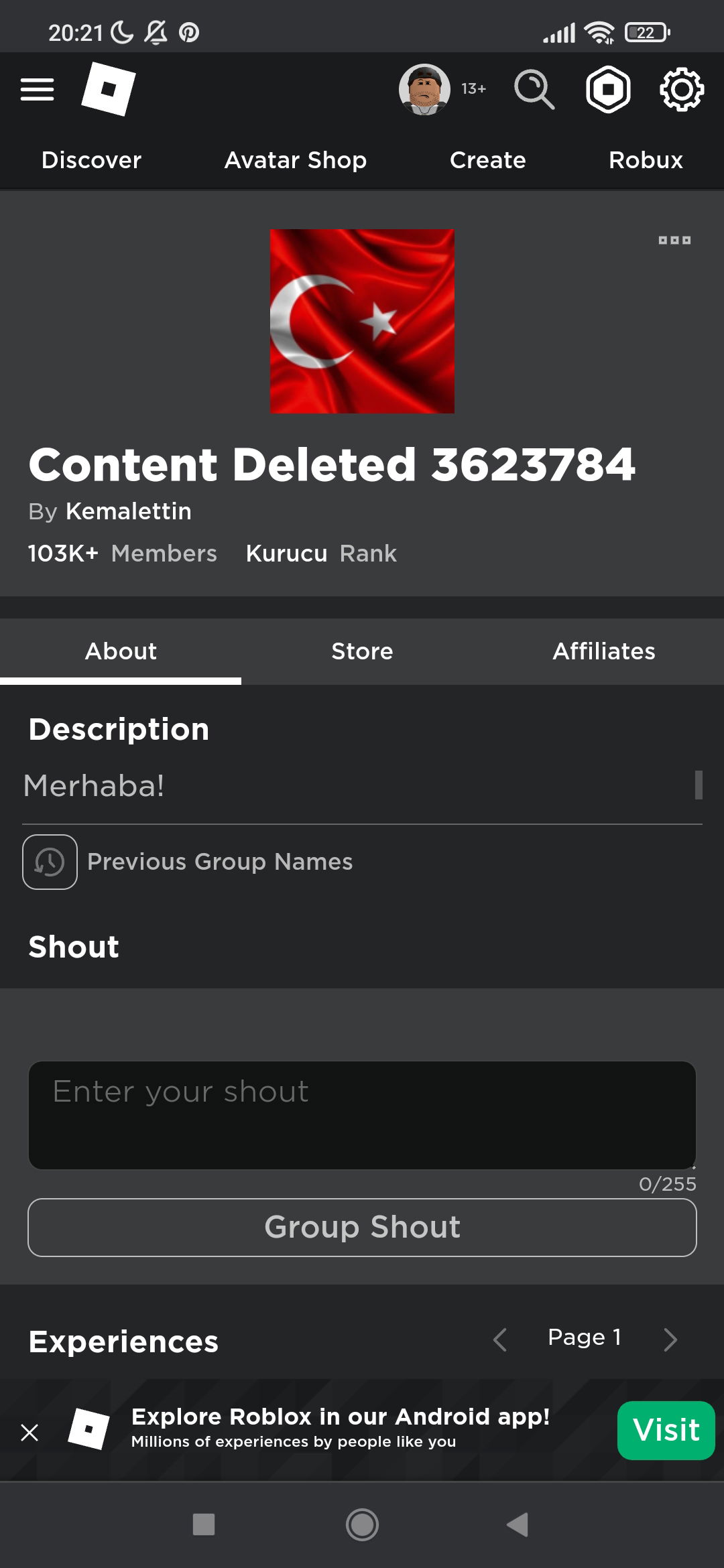Go to next Experiences page
Image resolution: width=724 pixels, height=1568 pixels.
pyautogui.click(x=670, y=1339)
